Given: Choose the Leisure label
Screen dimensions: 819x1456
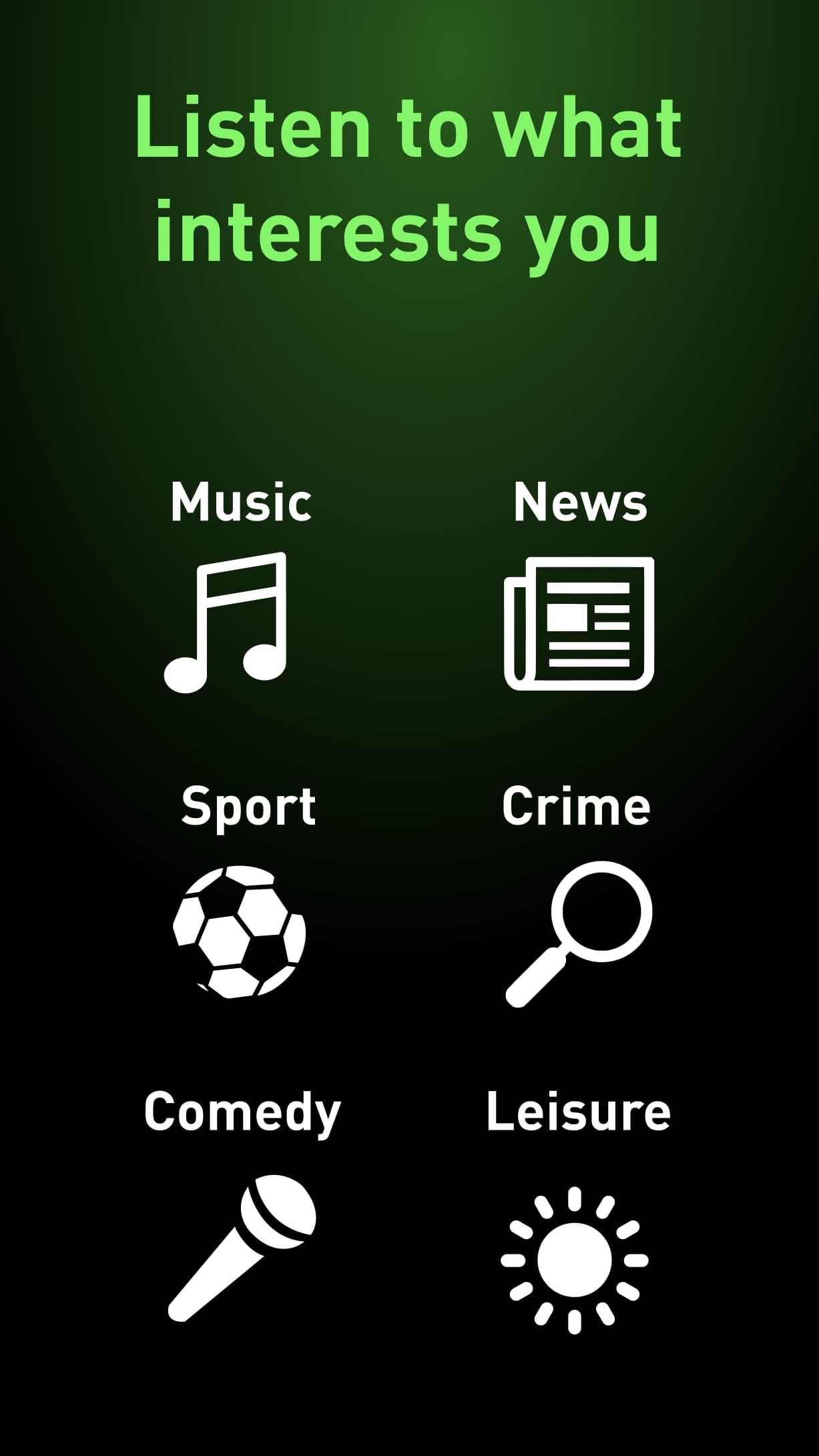Looking at the screenshot, I should pos(579,1111).
